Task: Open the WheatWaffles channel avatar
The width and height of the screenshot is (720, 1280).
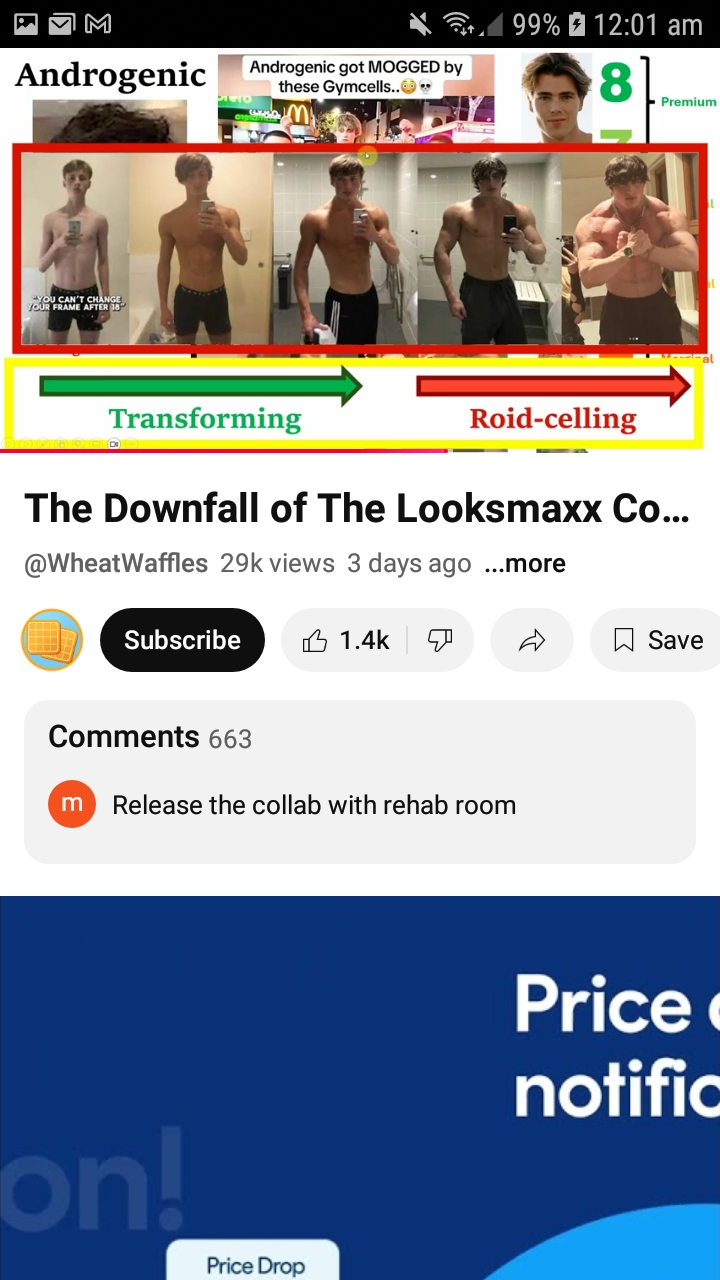Action: tap(52, 640)
